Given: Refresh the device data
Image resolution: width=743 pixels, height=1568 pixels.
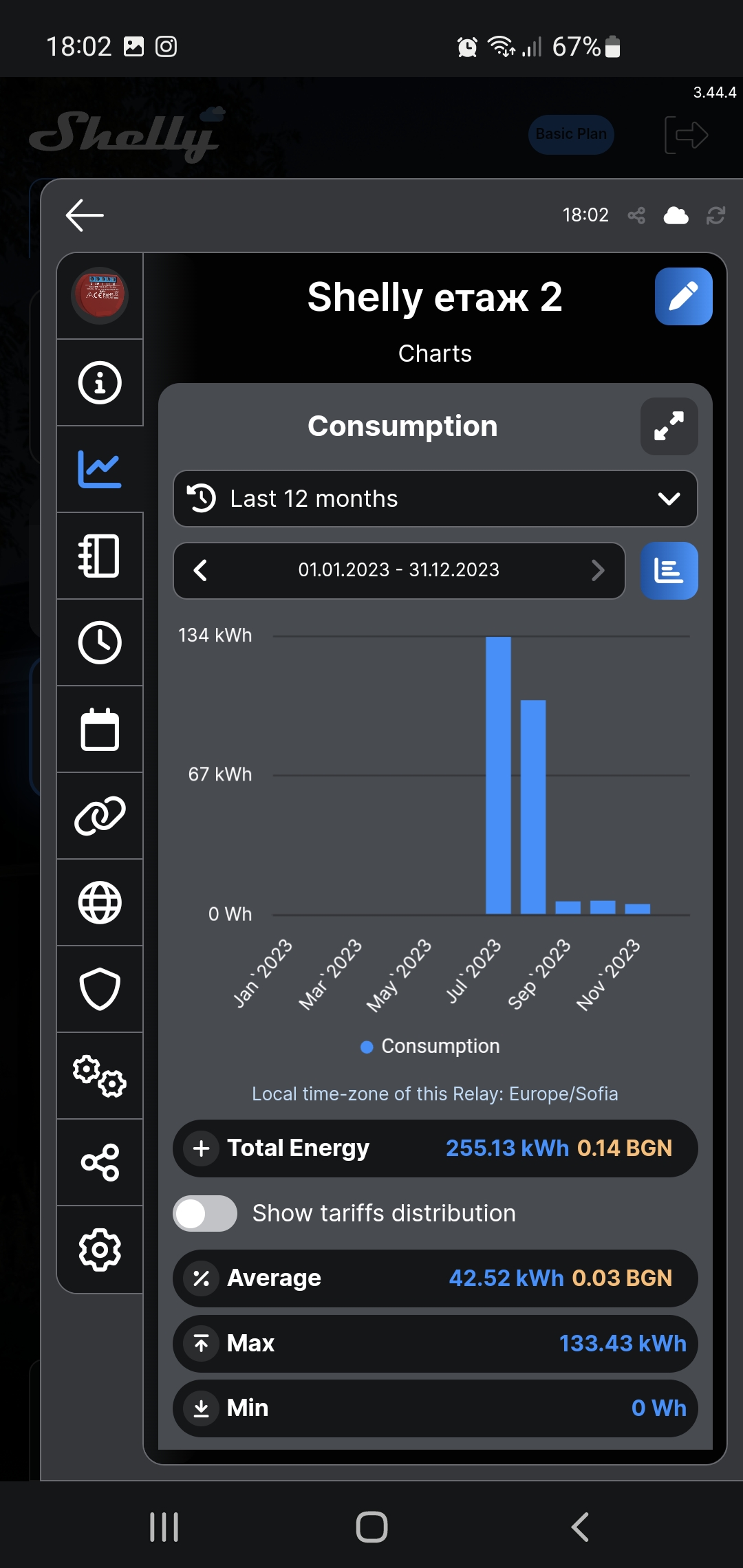Looking at the screenshot, I should pos(715,216).
